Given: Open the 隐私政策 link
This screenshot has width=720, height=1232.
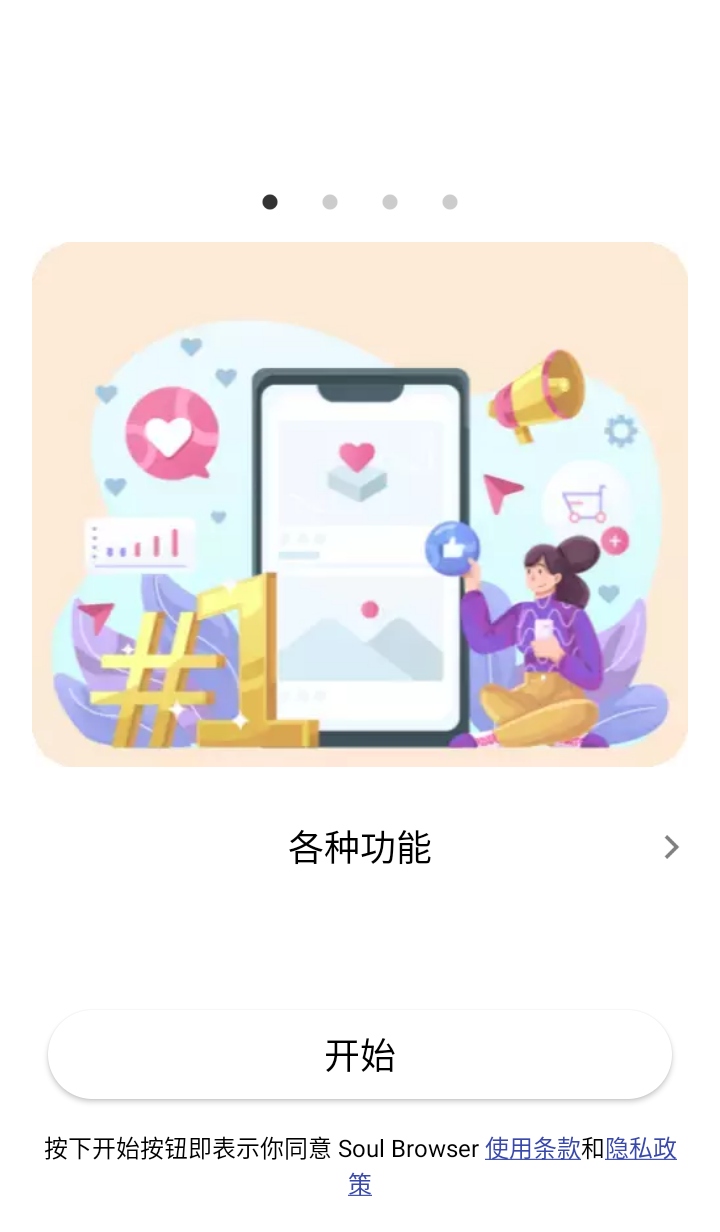Looking at the screenshot, I should pos(640,1149).
